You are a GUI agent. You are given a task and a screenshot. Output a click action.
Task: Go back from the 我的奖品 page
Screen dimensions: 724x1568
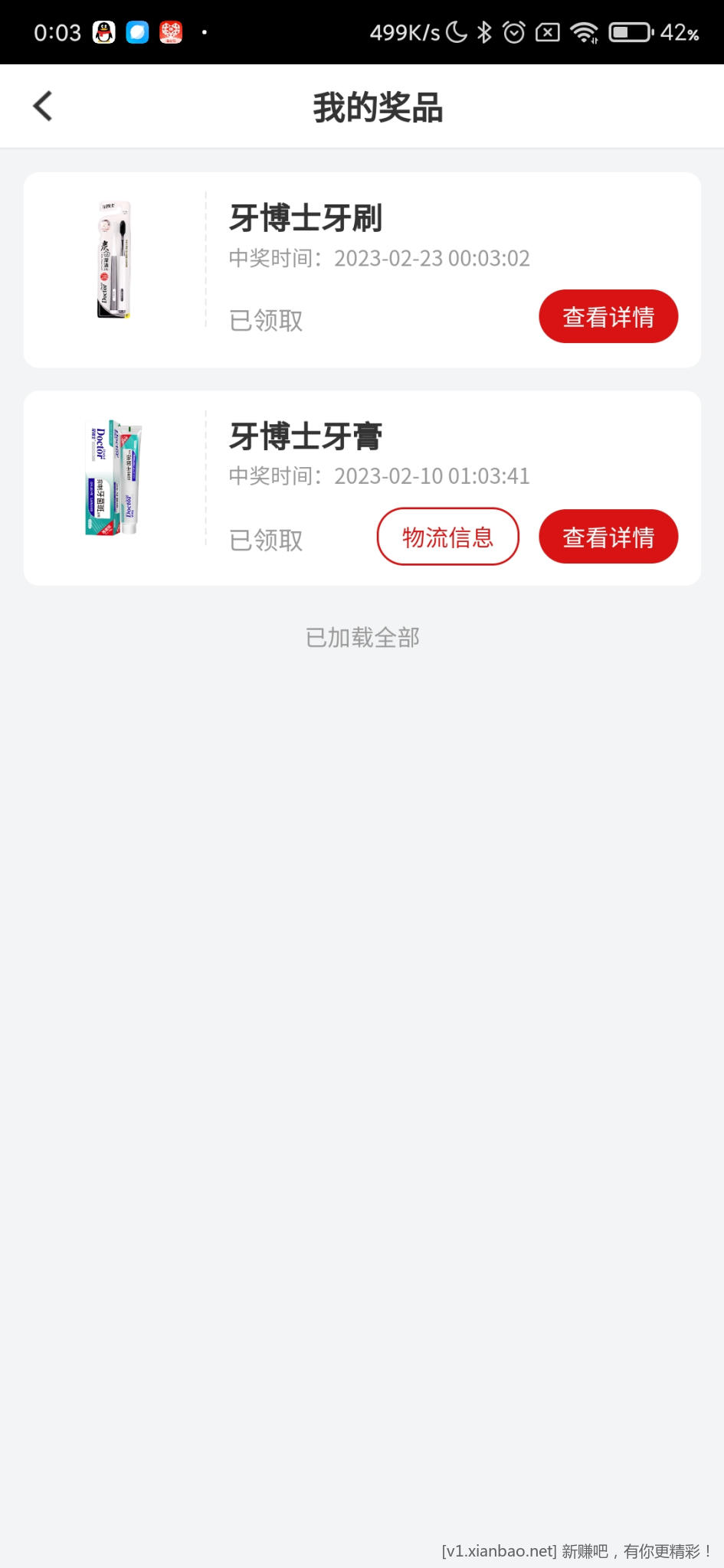click(x=43, y=106)
